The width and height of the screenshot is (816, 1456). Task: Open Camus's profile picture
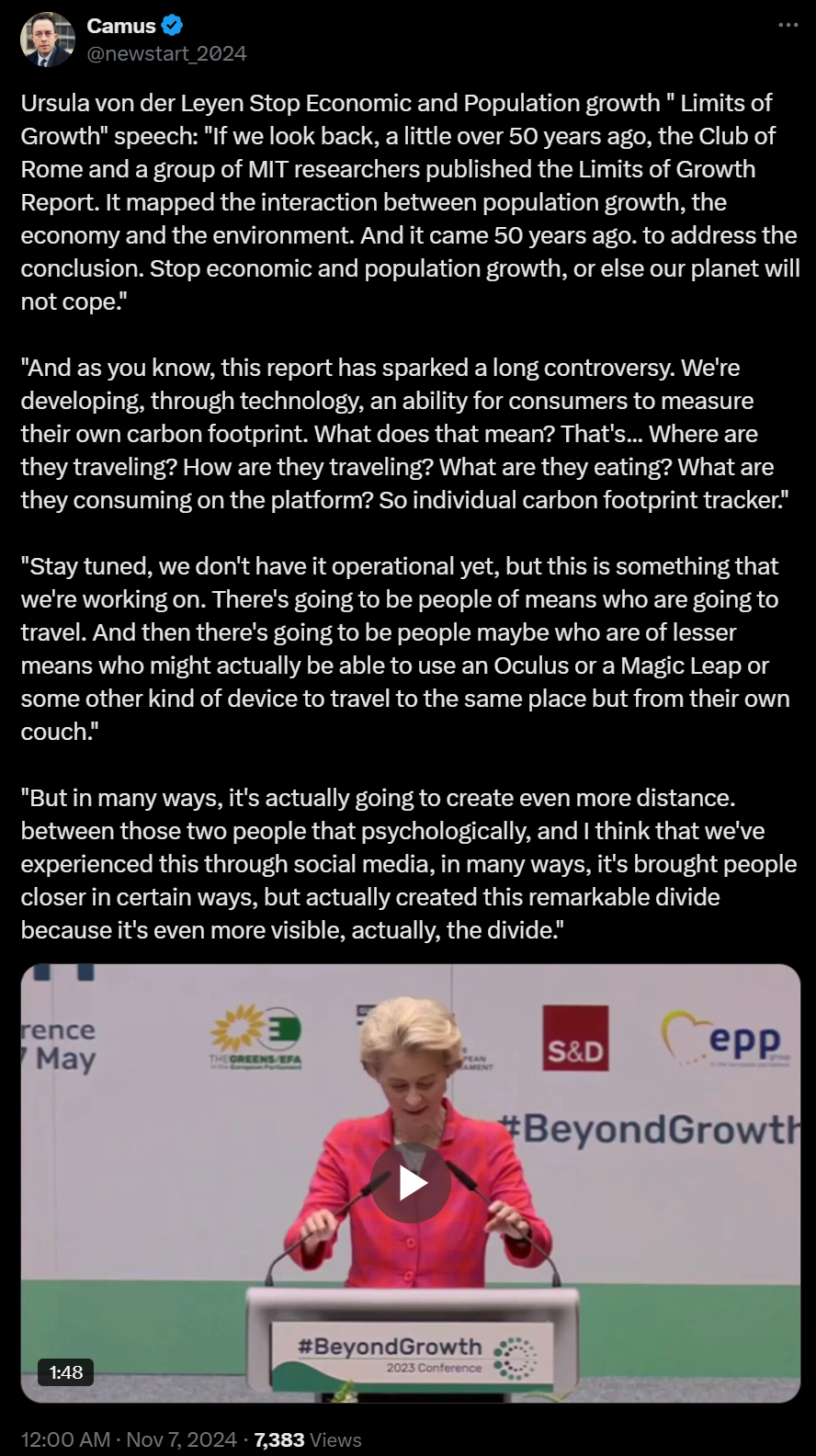(x=47, y=40)
